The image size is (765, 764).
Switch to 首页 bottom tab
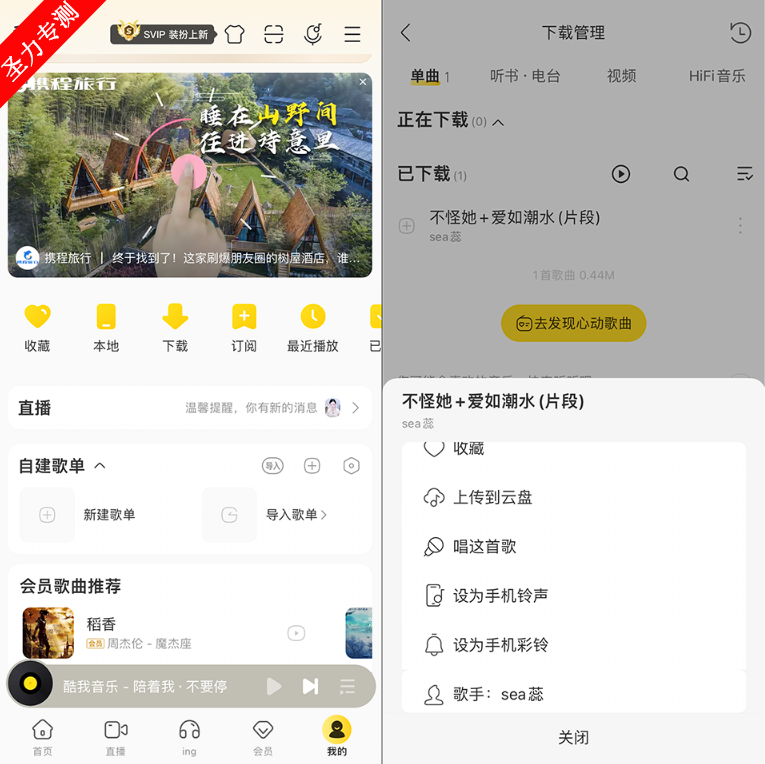(x=42, y=738)
